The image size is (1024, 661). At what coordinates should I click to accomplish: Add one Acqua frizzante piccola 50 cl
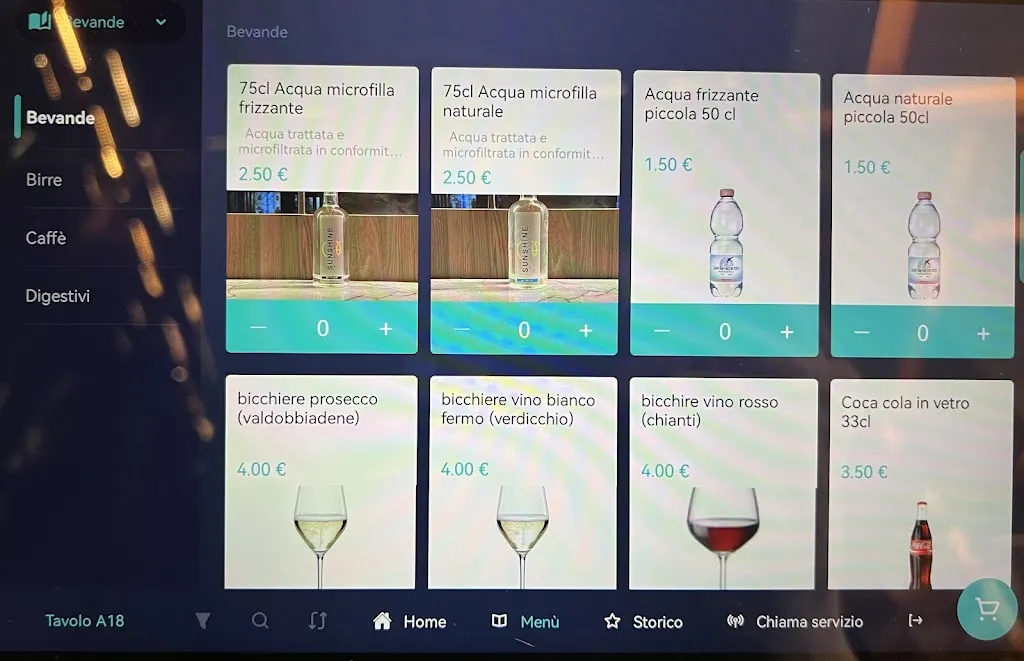[x=787, y=332]
